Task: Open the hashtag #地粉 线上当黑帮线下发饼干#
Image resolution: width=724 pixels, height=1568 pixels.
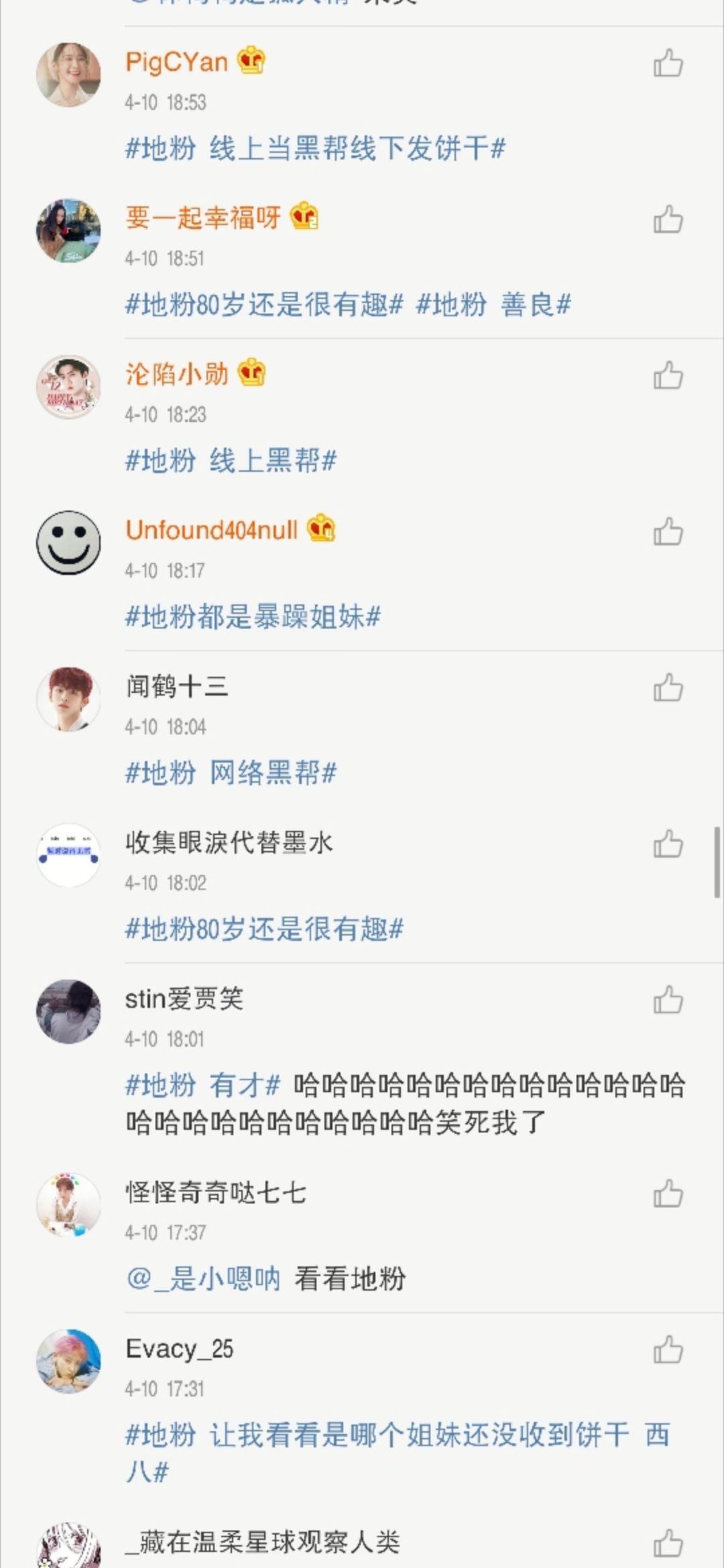Action: click(x=315, y=148)
